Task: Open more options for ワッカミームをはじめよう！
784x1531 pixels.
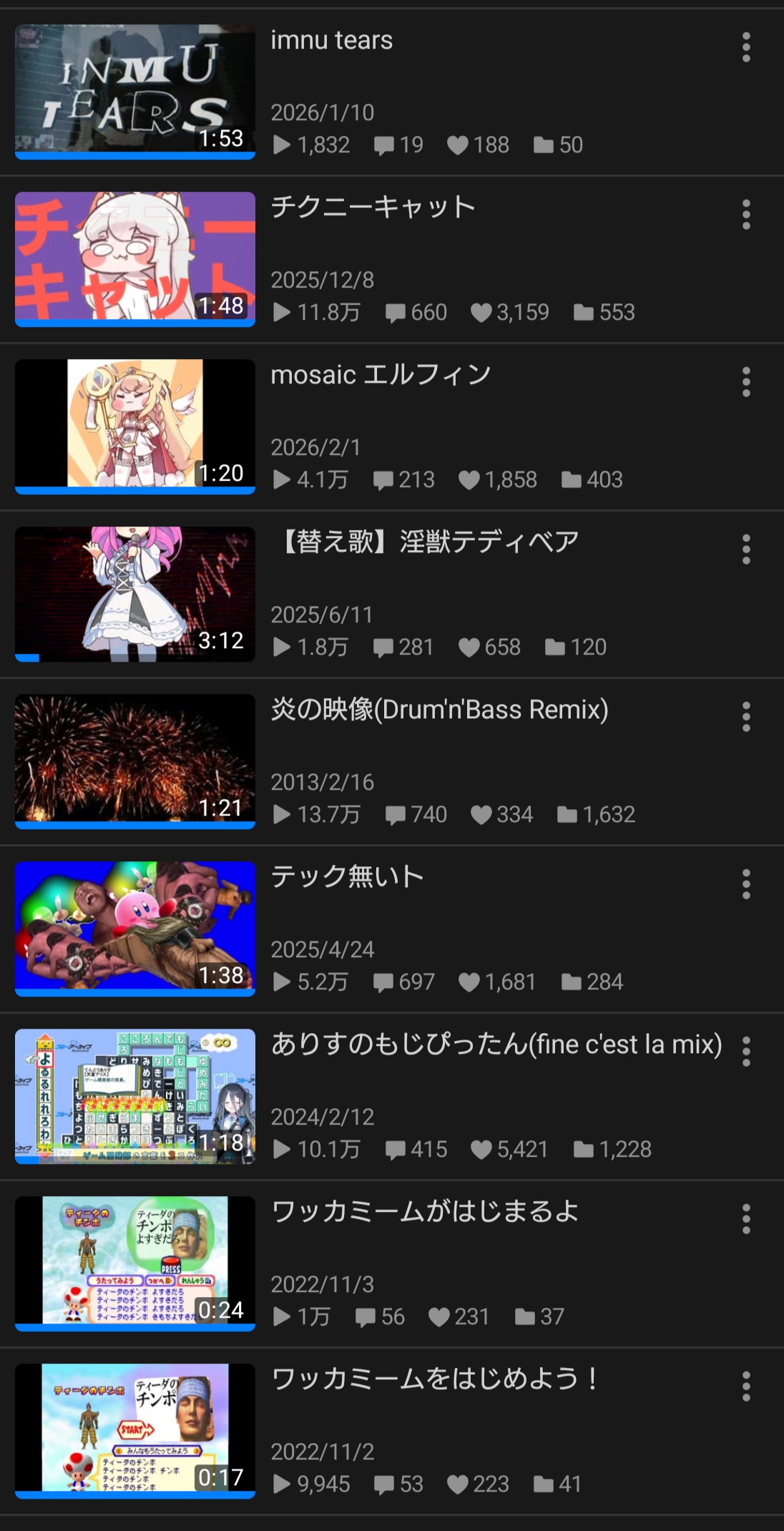Action: [746, 1386]
